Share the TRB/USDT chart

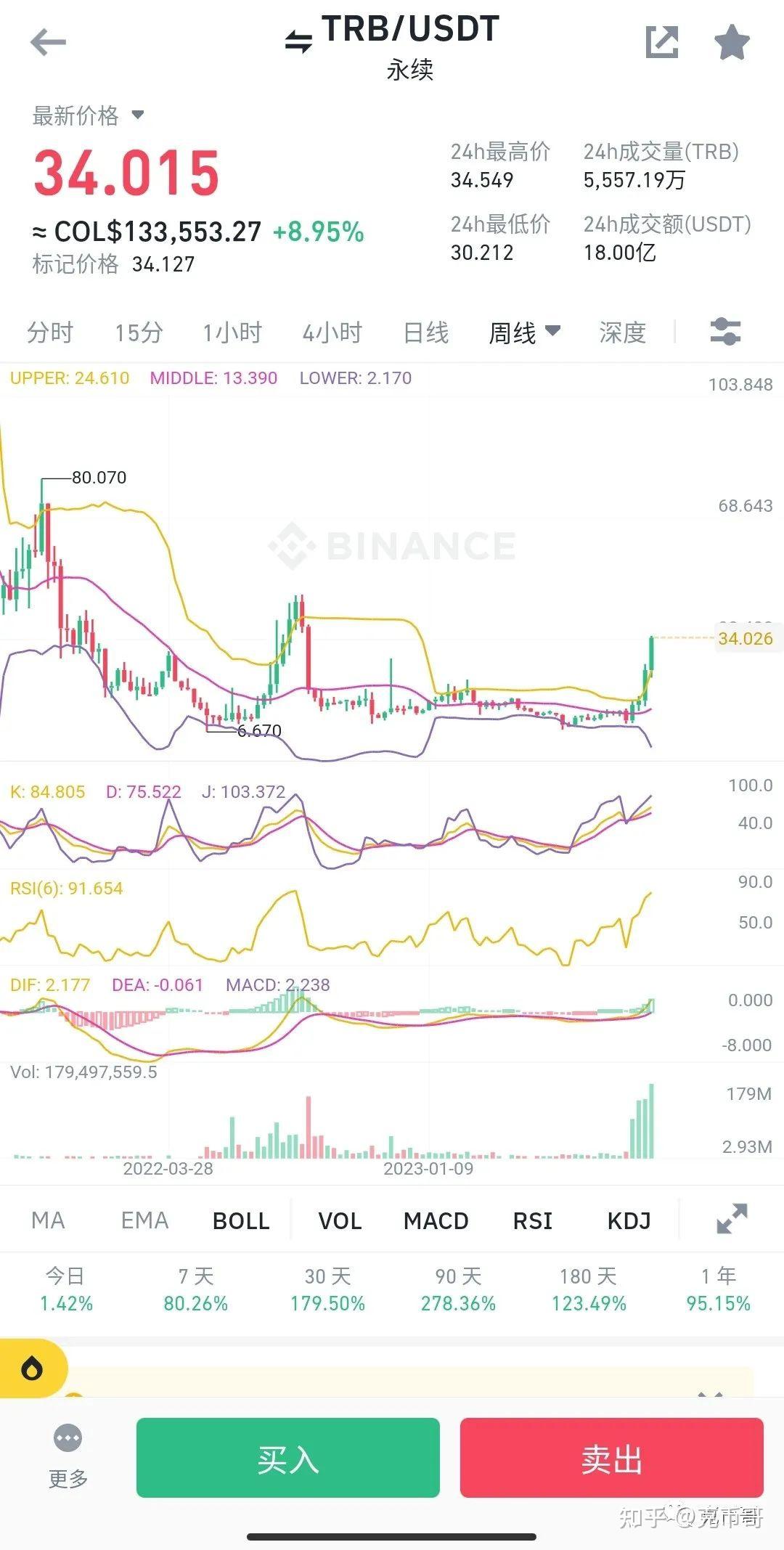tap(661, 42)
